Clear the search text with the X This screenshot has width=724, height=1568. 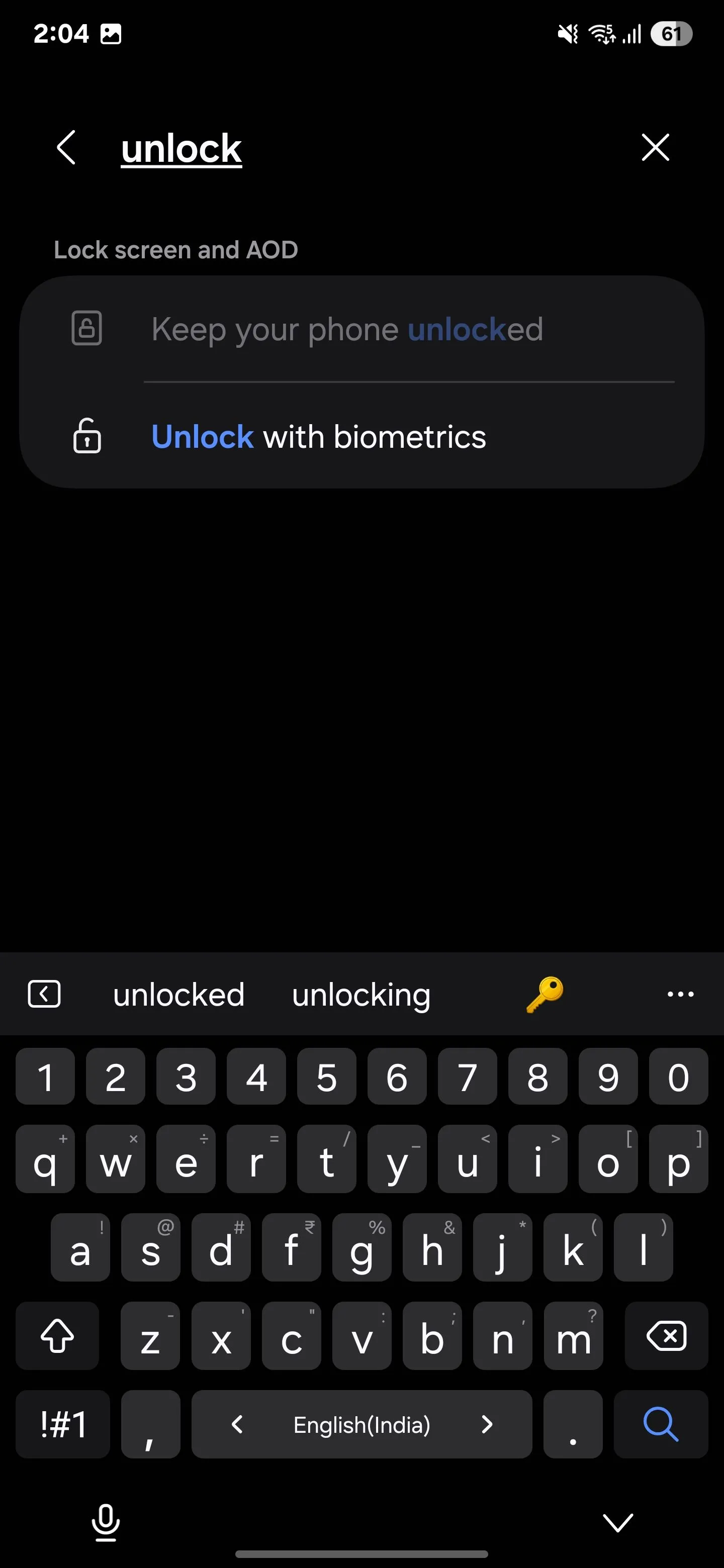[655, 147]
